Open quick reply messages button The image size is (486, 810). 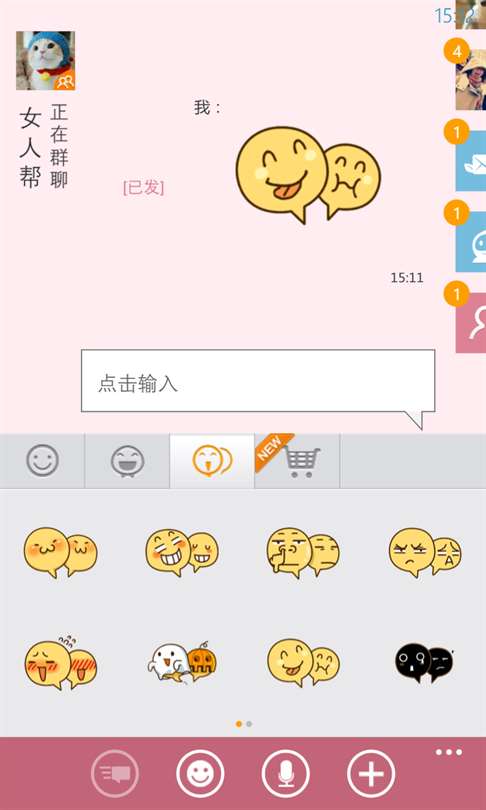pyautogui.click(x=115, y=774)
